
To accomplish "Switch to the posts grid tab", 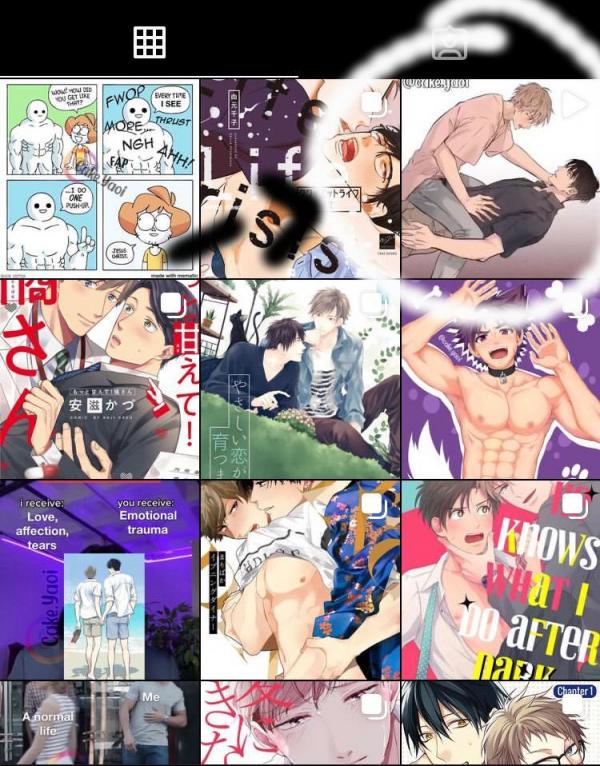I will (x=149, y=41).
